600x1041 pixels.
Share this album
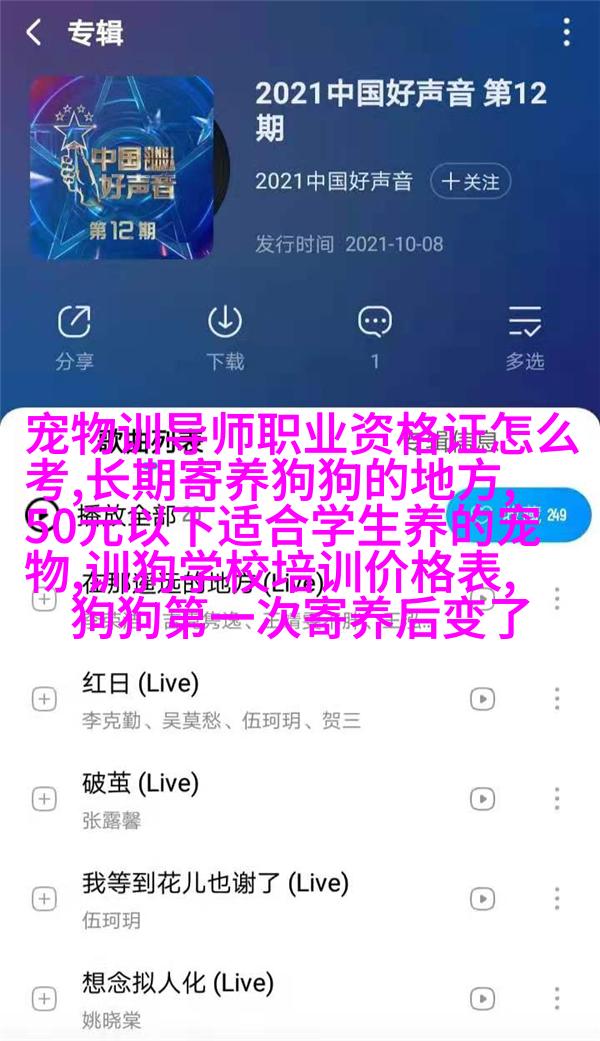pyautogui.click(x=73, y=335)
